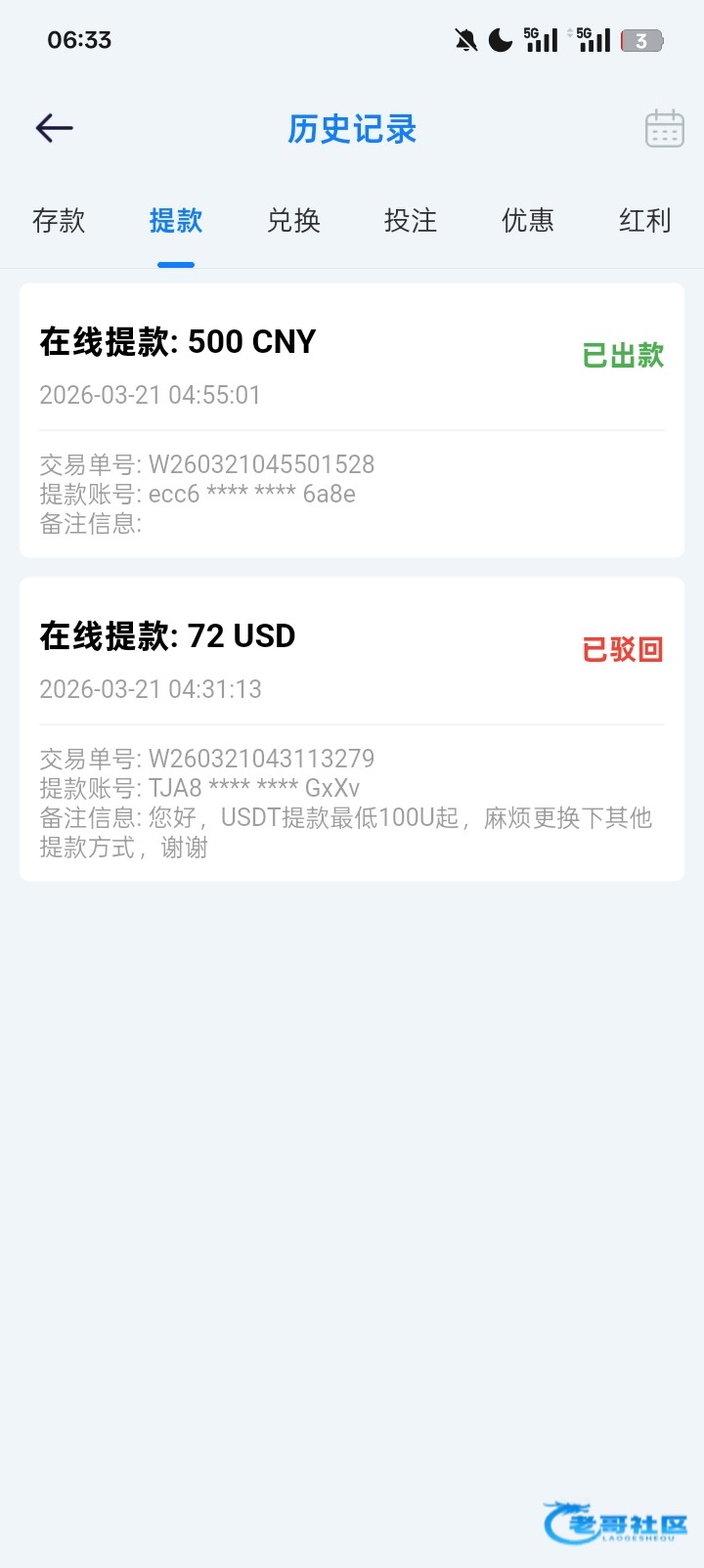Select the 提款 tab
Viewport: 704px width, 1568px height.
click(176, 221)
